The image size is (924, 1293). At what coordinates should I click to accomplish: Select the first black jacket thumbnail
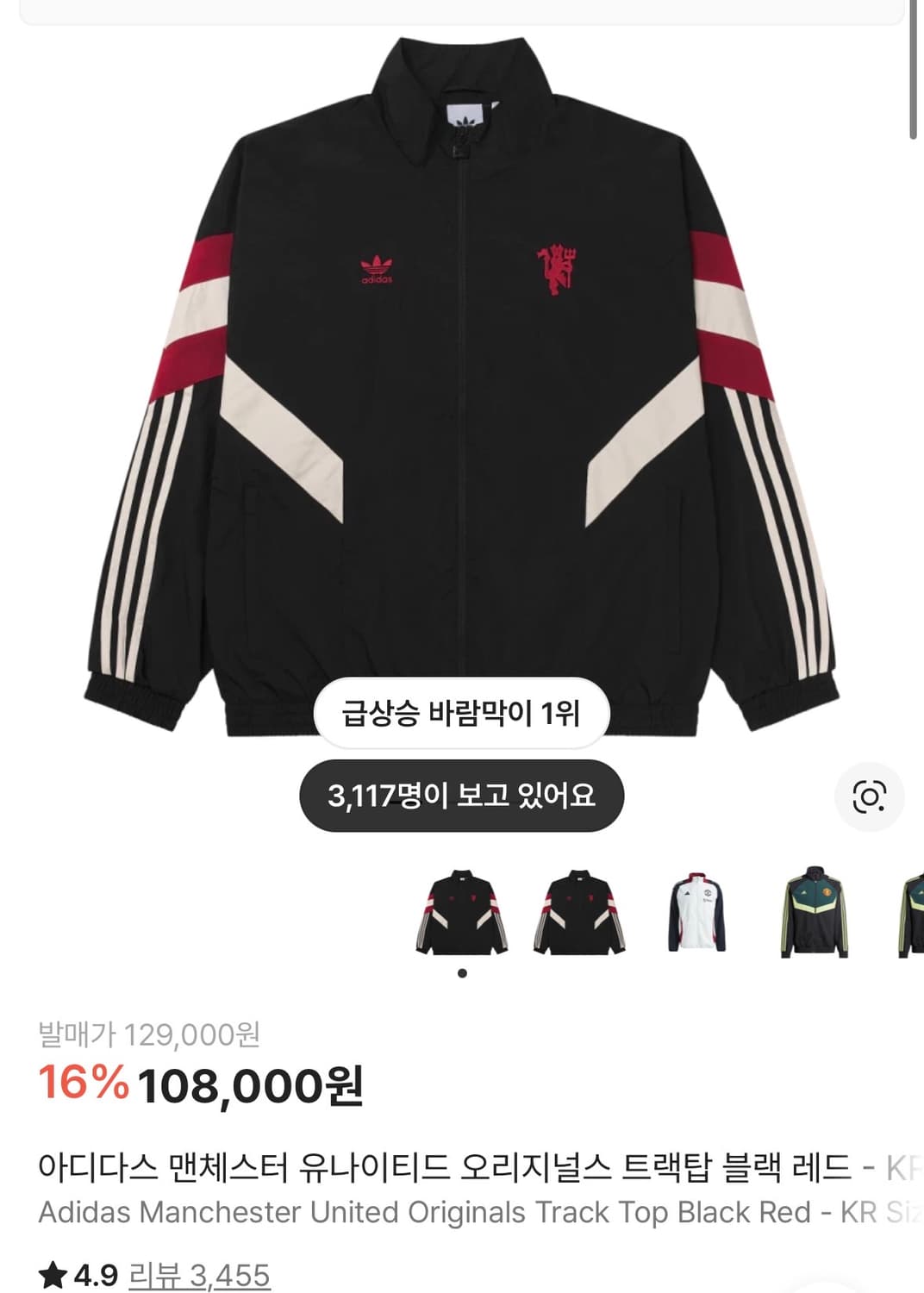pos(463,909)
